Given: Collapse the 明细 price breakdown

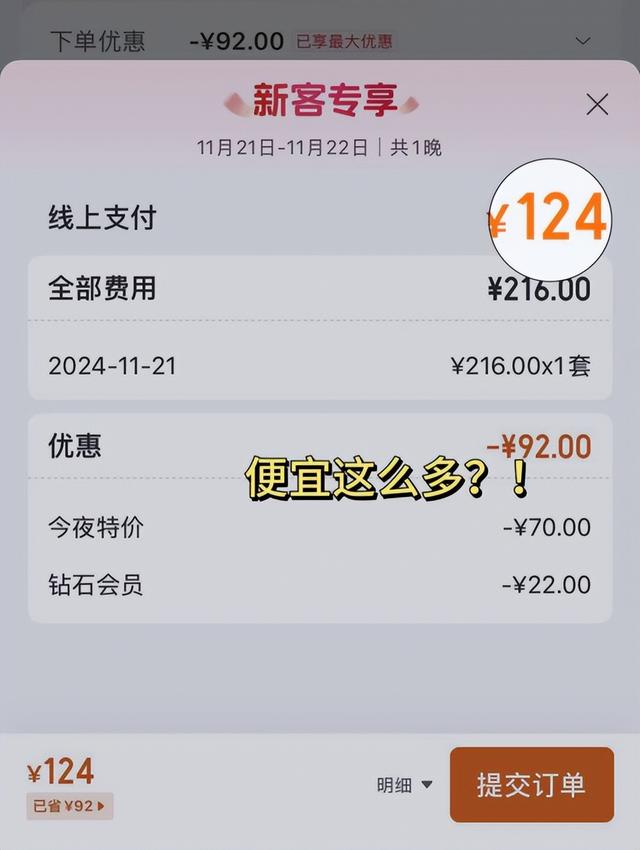Looking at the screenshot, I should pyautogui.click(x=404, y=786).
